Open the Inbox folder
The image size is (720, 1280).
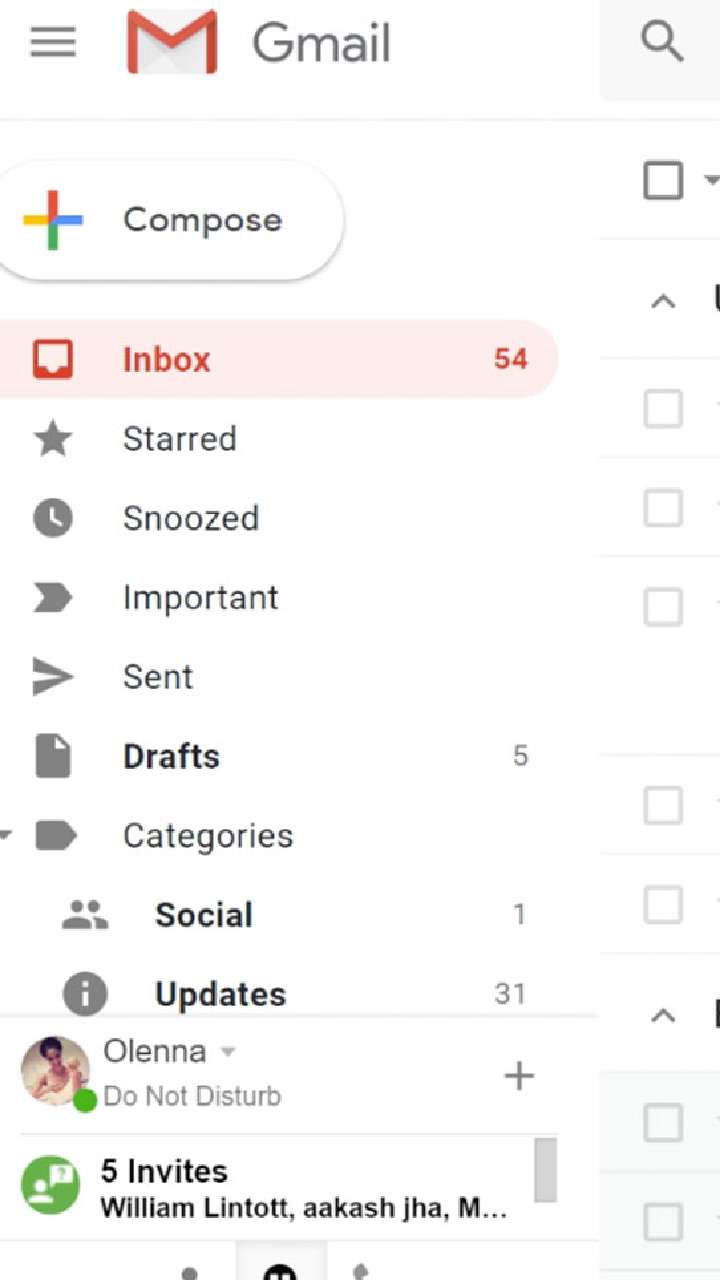pyautogui.click(x=278, y=359)
